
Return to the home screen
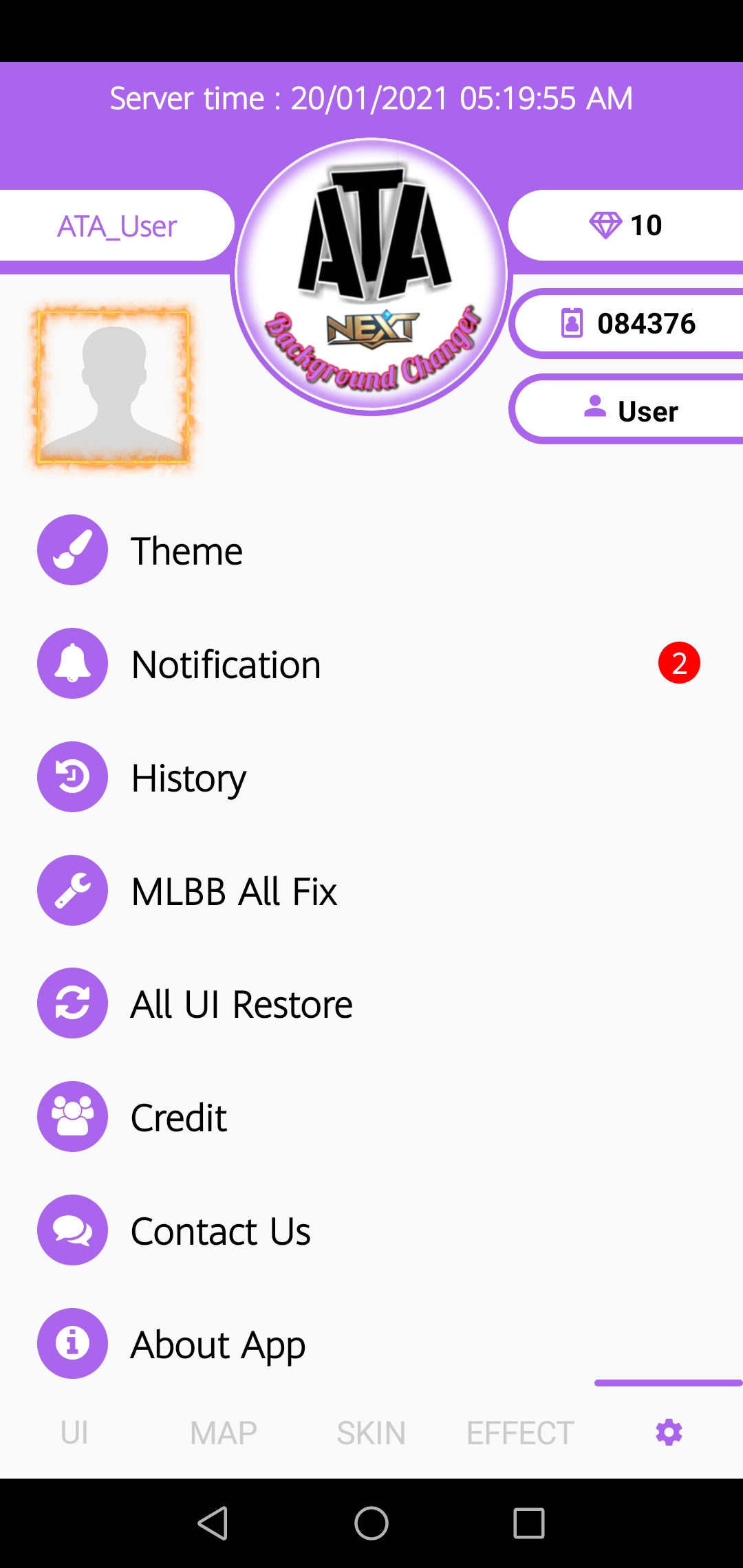pos(371,1523)
